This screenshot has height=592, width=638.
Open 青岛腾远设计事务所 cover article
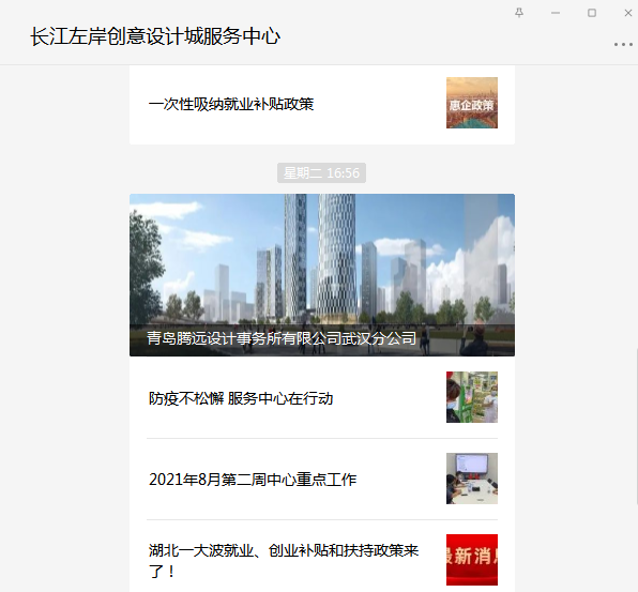[322, 275]
